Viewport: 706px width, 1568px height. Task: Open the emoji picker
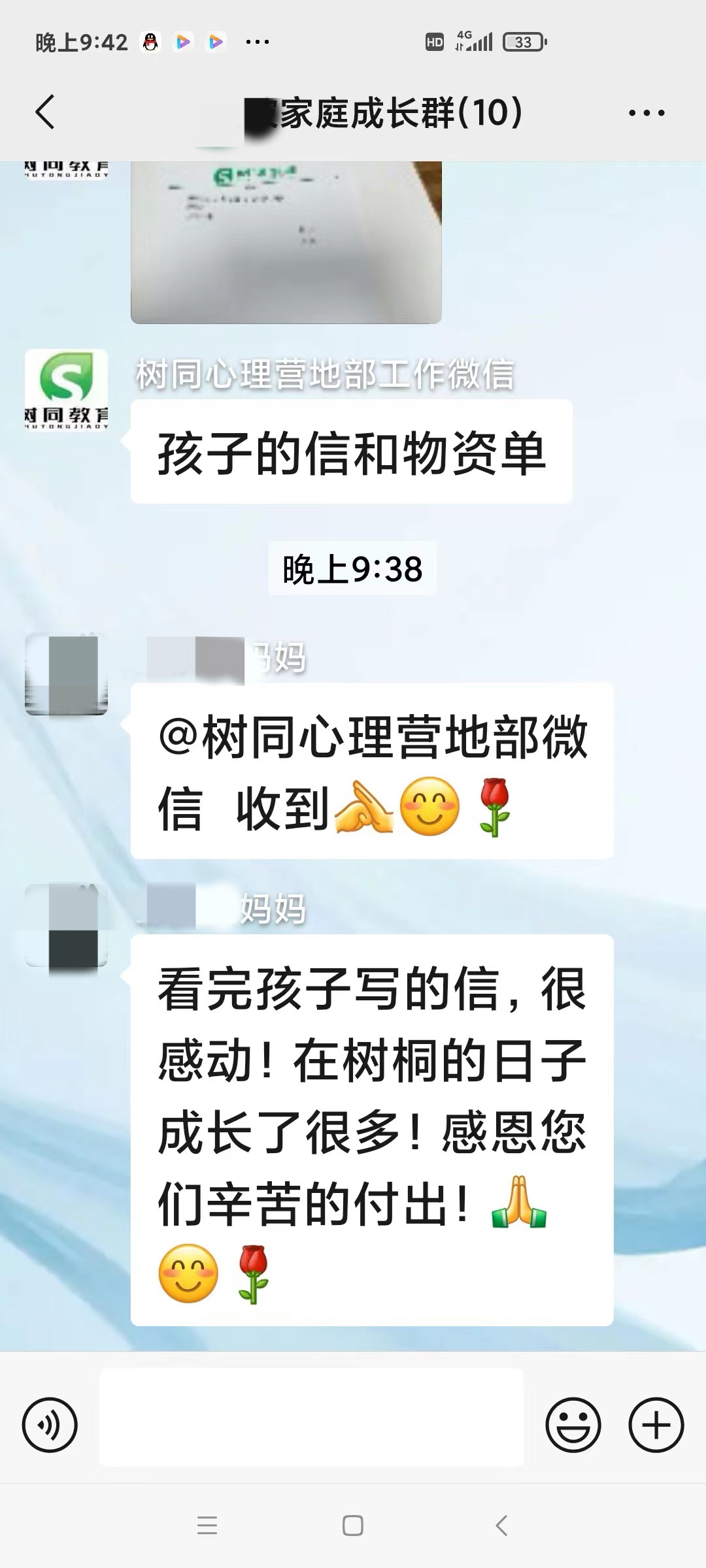[573, 1425]
